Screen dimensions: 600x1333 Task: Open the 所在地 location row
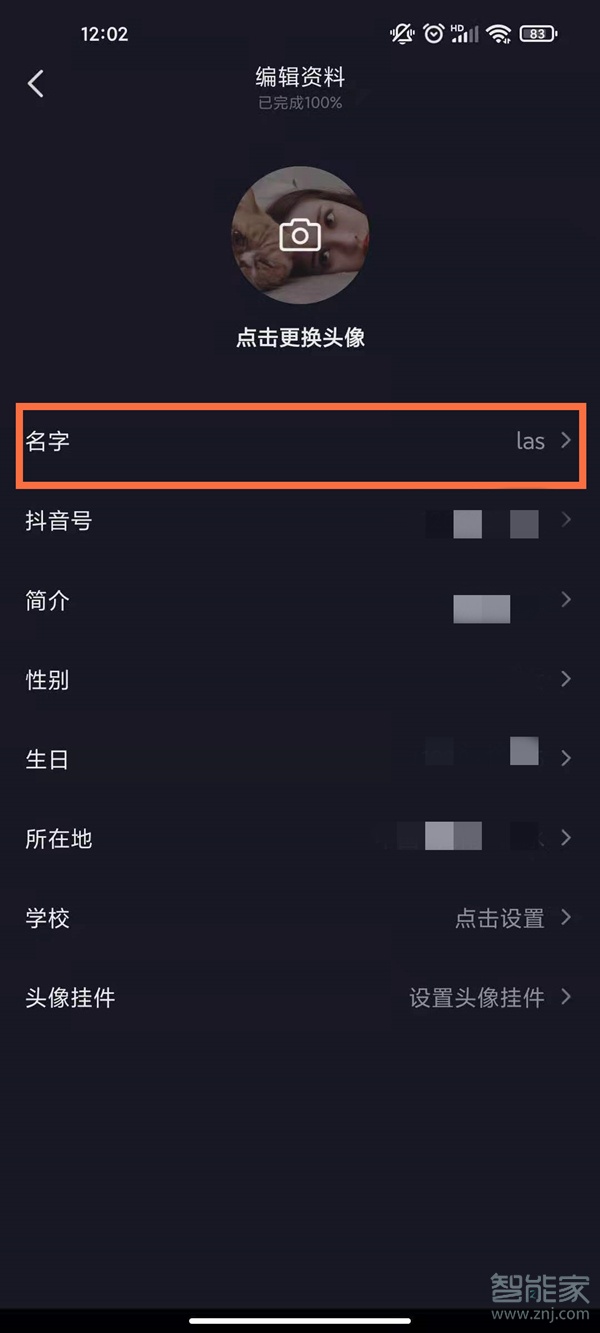tap(300, 838)
